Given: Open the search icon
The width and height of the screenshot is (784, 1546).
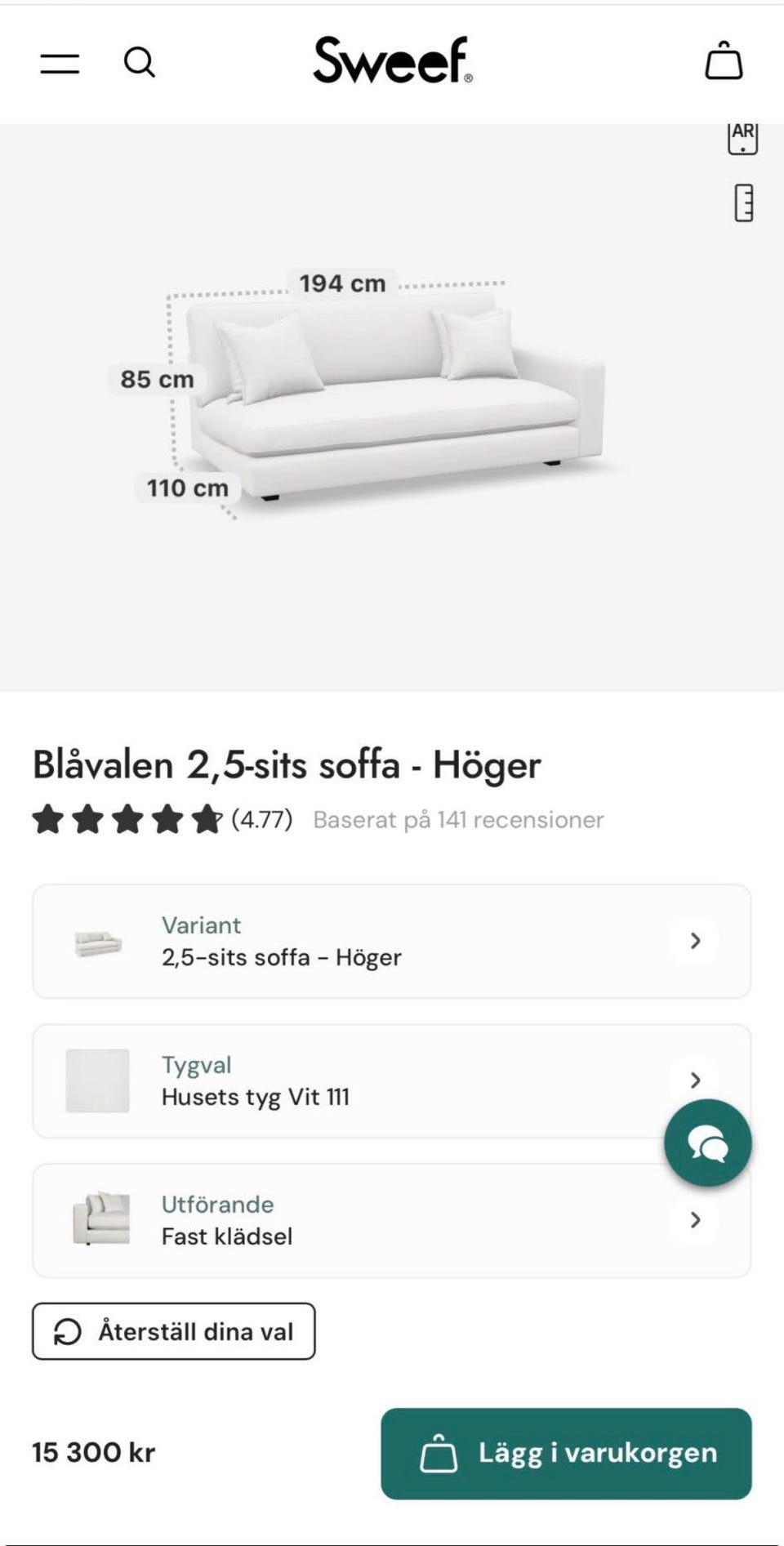Looking at the screenshot, I should 140,62.
